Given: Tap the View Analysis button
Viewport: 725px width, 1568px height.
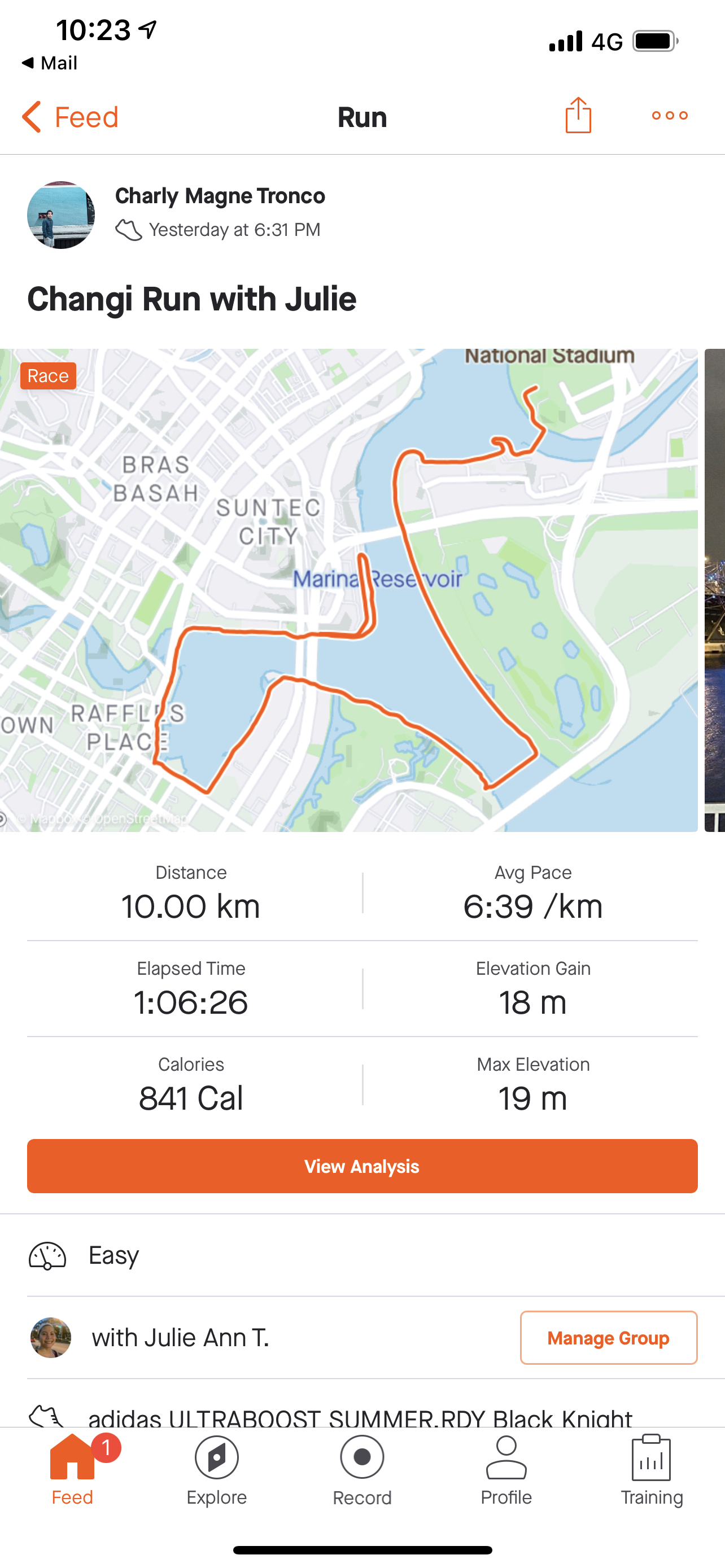Looking at the screenshot, I should click(362, 1166).
